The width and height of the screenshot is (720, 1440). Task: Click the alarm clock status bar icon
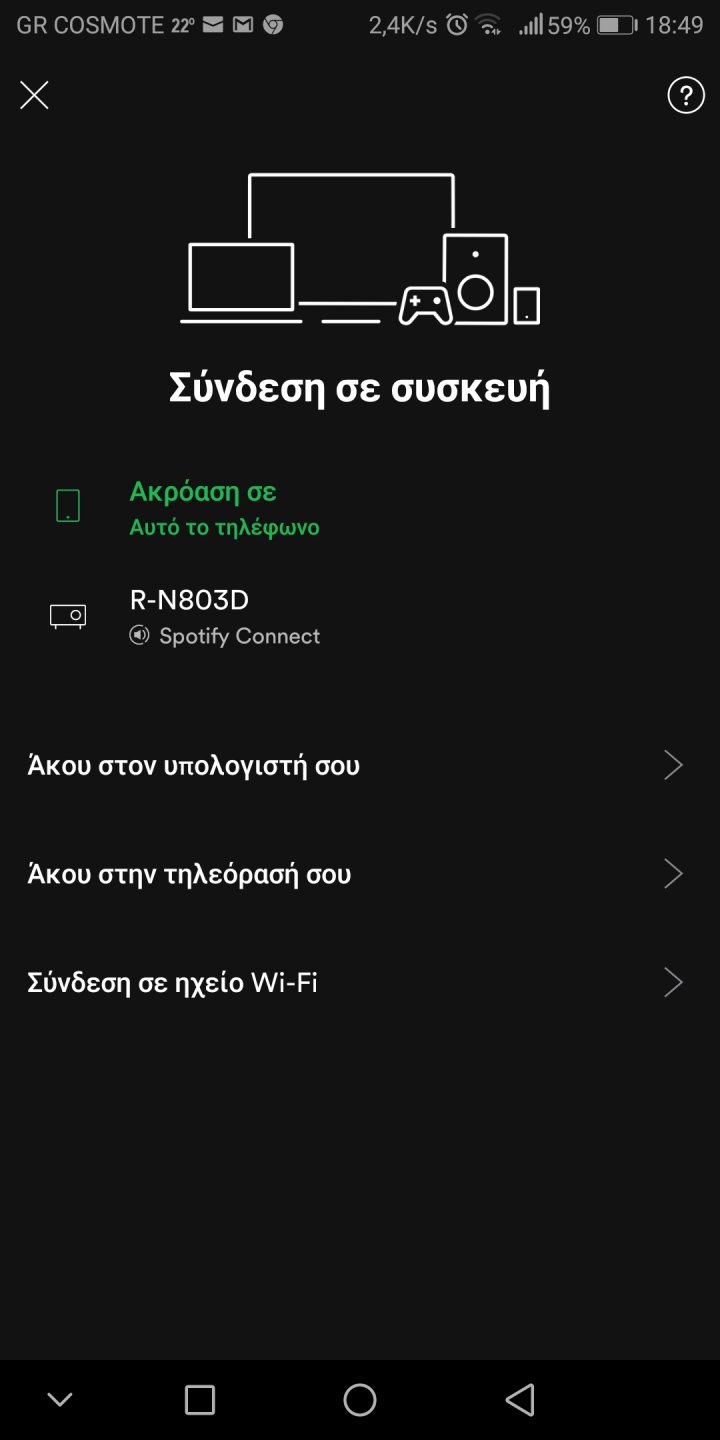click(x=456, y=24)
